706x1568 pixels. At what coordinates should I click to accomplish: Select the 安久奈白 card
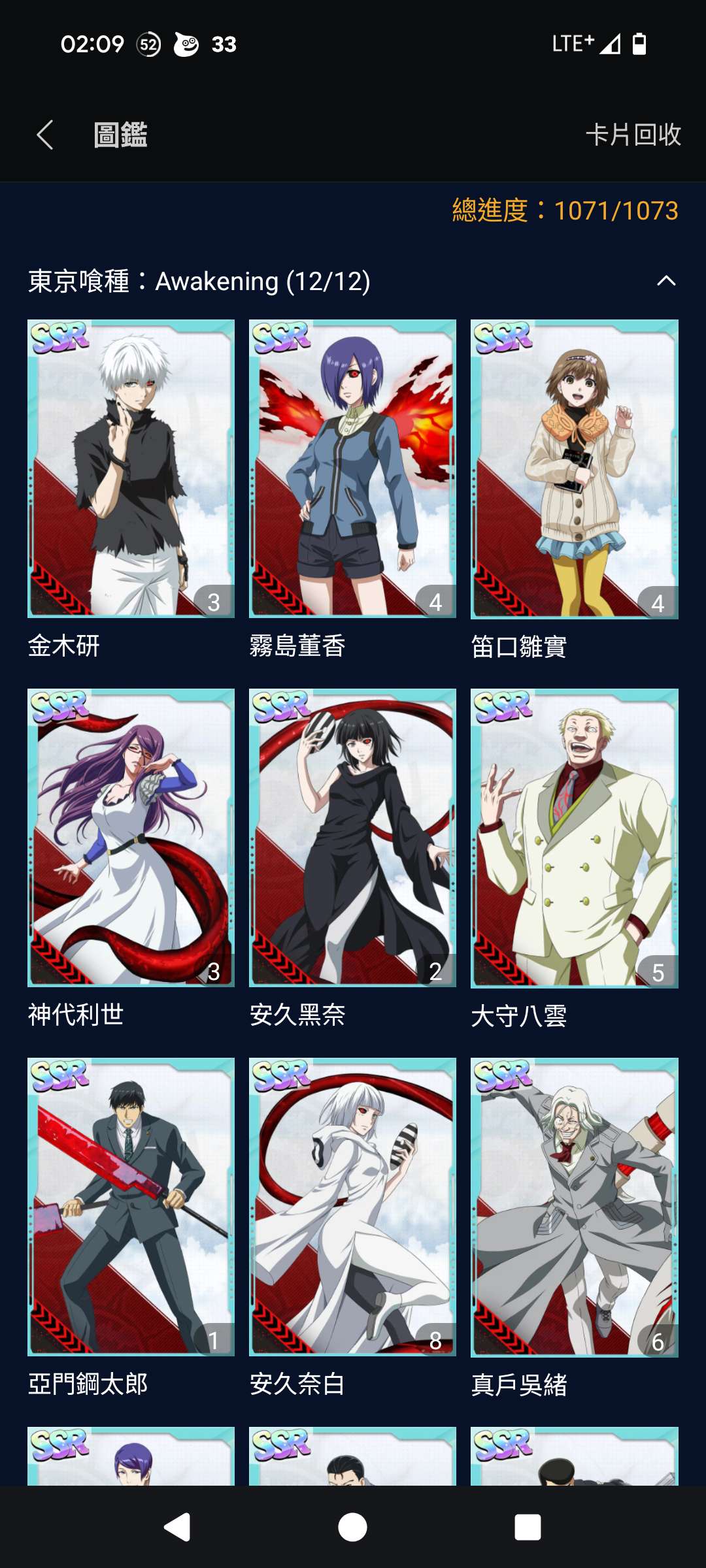pyautogui.click(x=352, y=1207)
